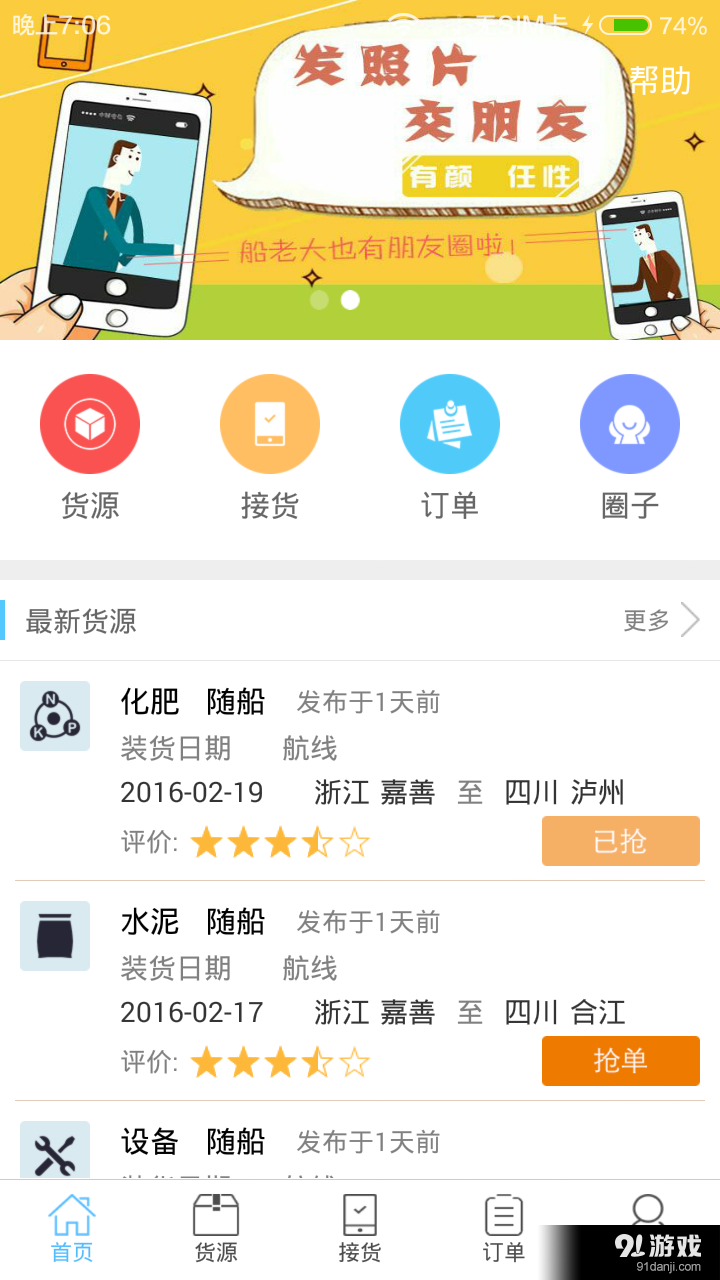
Task: Tap 抢单 to grab the cement order
Action: tap(621, 1061)
